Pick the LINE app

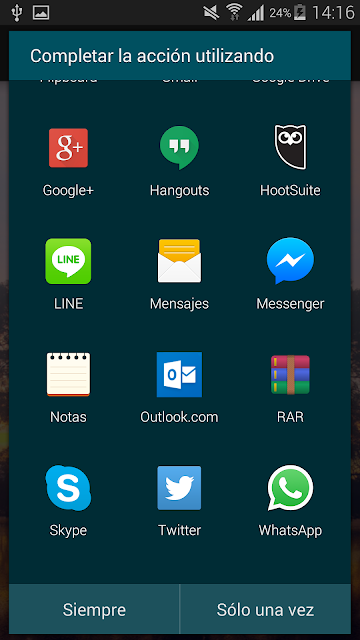[x=68, y=275]
